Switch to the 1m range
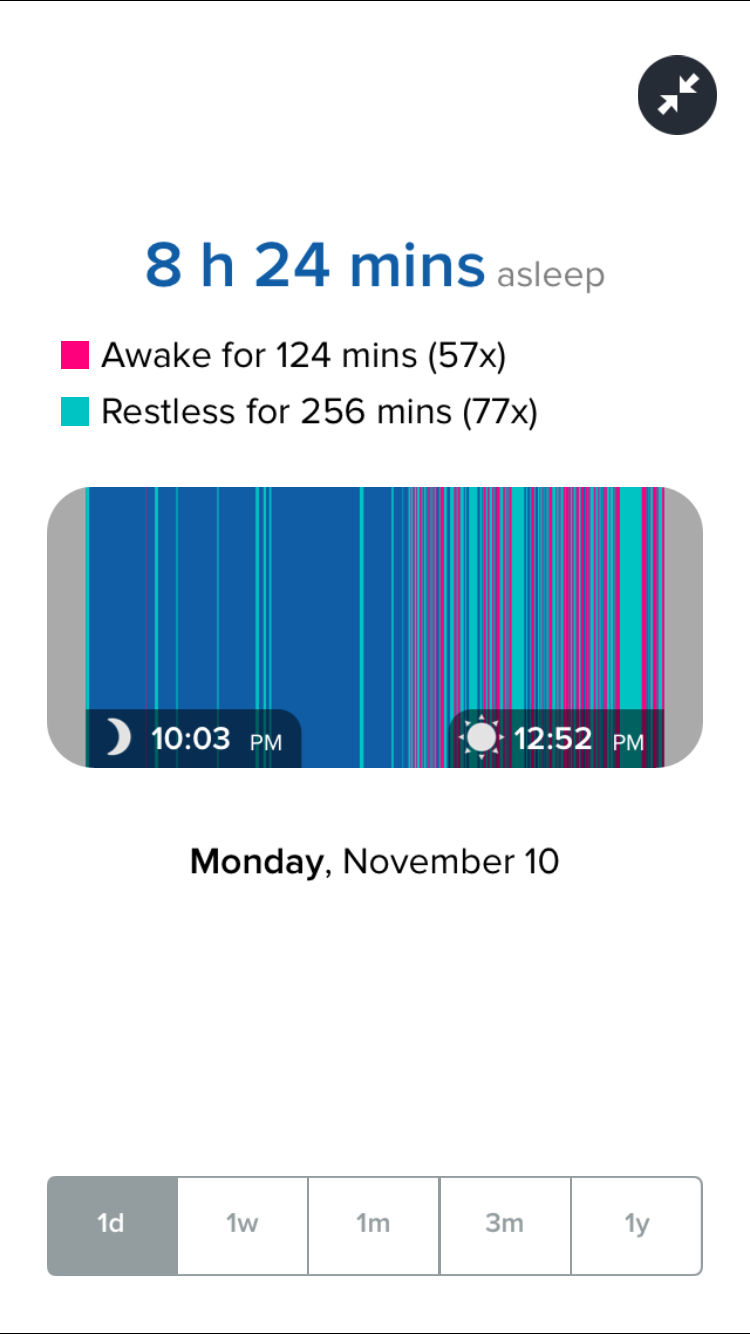 click(374, 1225)
